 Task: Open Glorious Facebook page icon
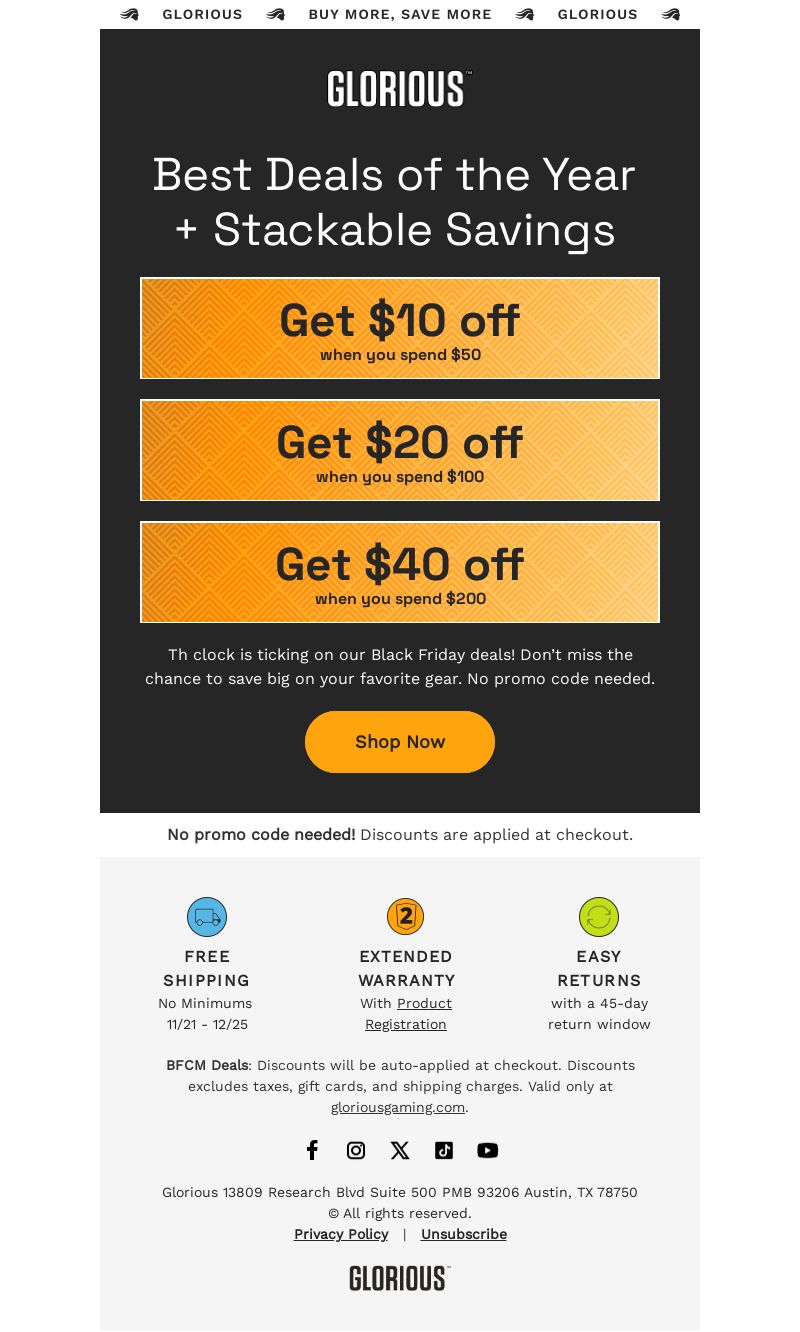coord(312,1150)
